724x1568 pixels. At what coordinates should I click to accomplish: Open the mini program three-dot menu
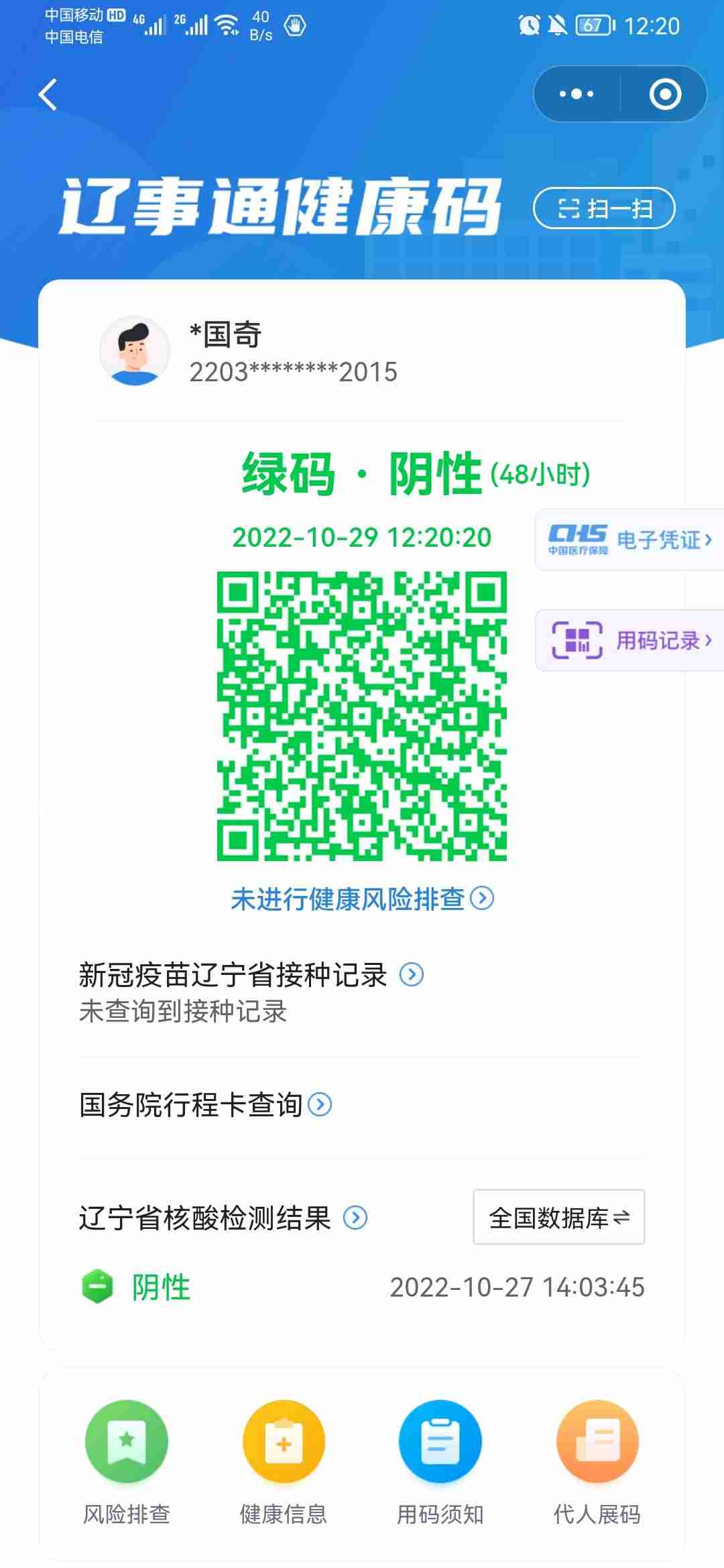tap(577, 94)
